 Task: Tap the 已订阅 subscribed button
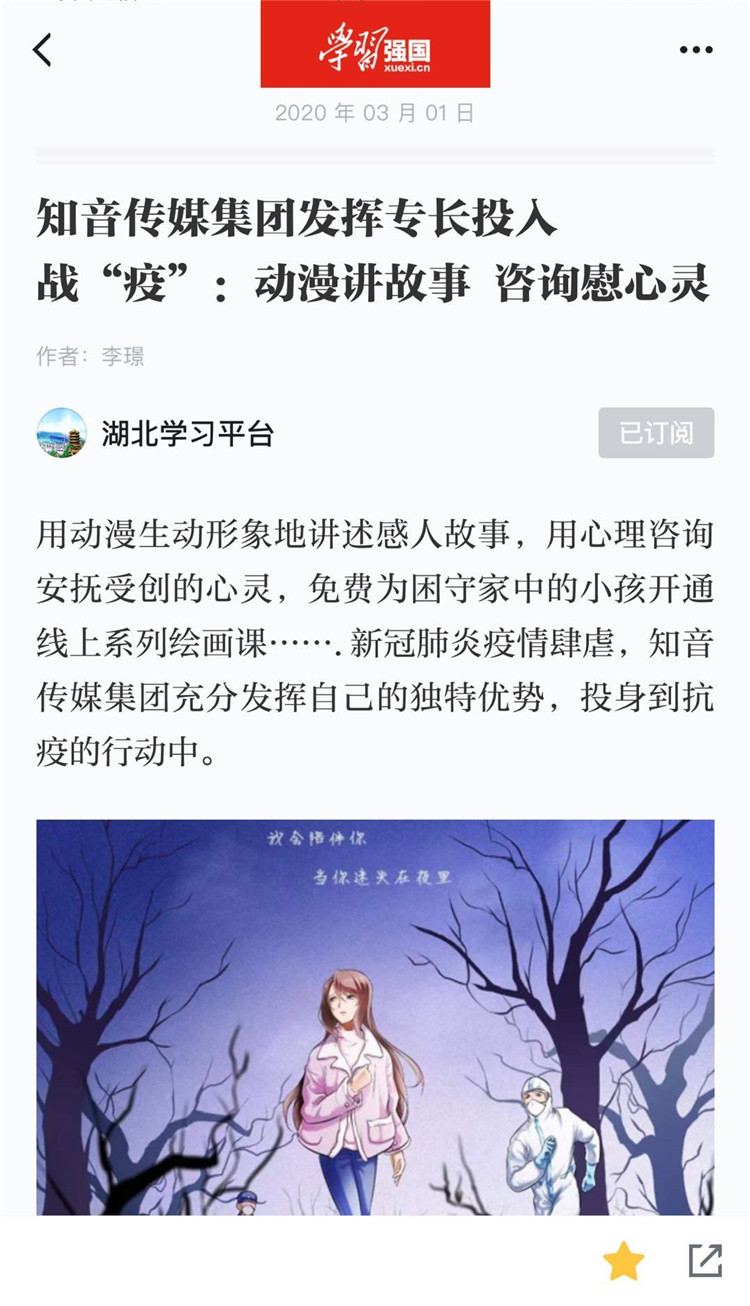[656, 433]
